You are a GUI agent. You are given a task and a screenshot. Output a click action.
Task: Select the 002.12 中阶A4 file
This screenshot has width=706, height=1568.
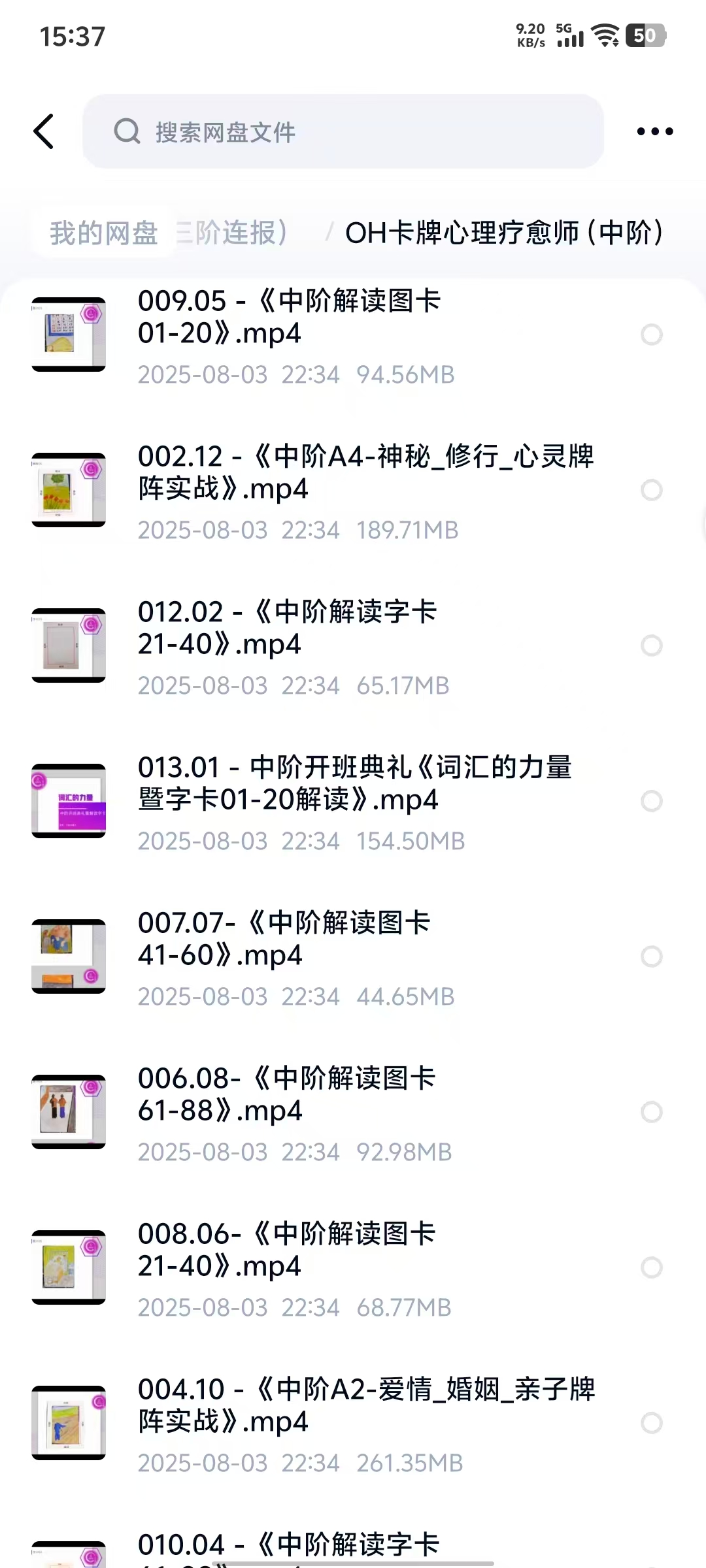[651, 490]
